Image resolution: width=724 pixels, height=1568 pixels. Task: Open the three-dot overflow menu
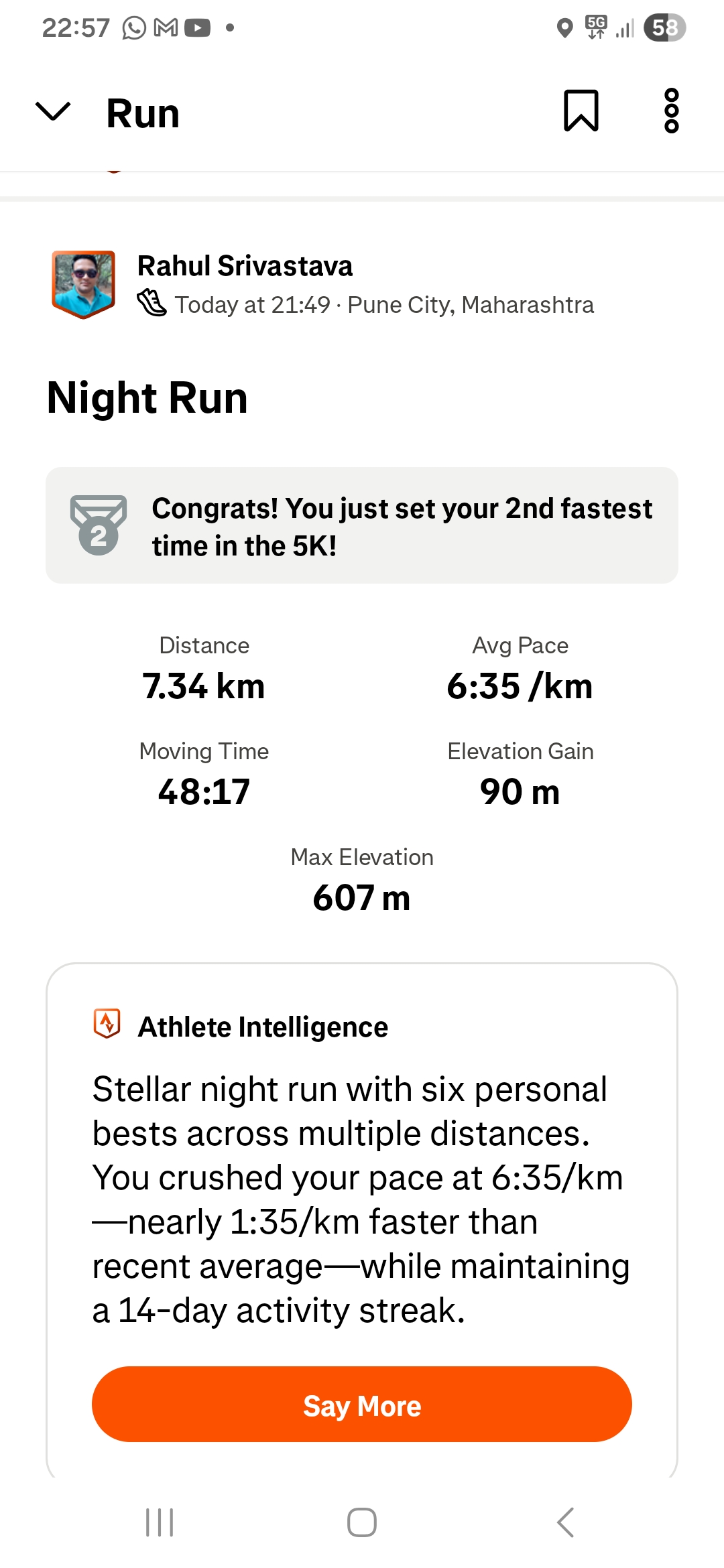coord(671,111)
